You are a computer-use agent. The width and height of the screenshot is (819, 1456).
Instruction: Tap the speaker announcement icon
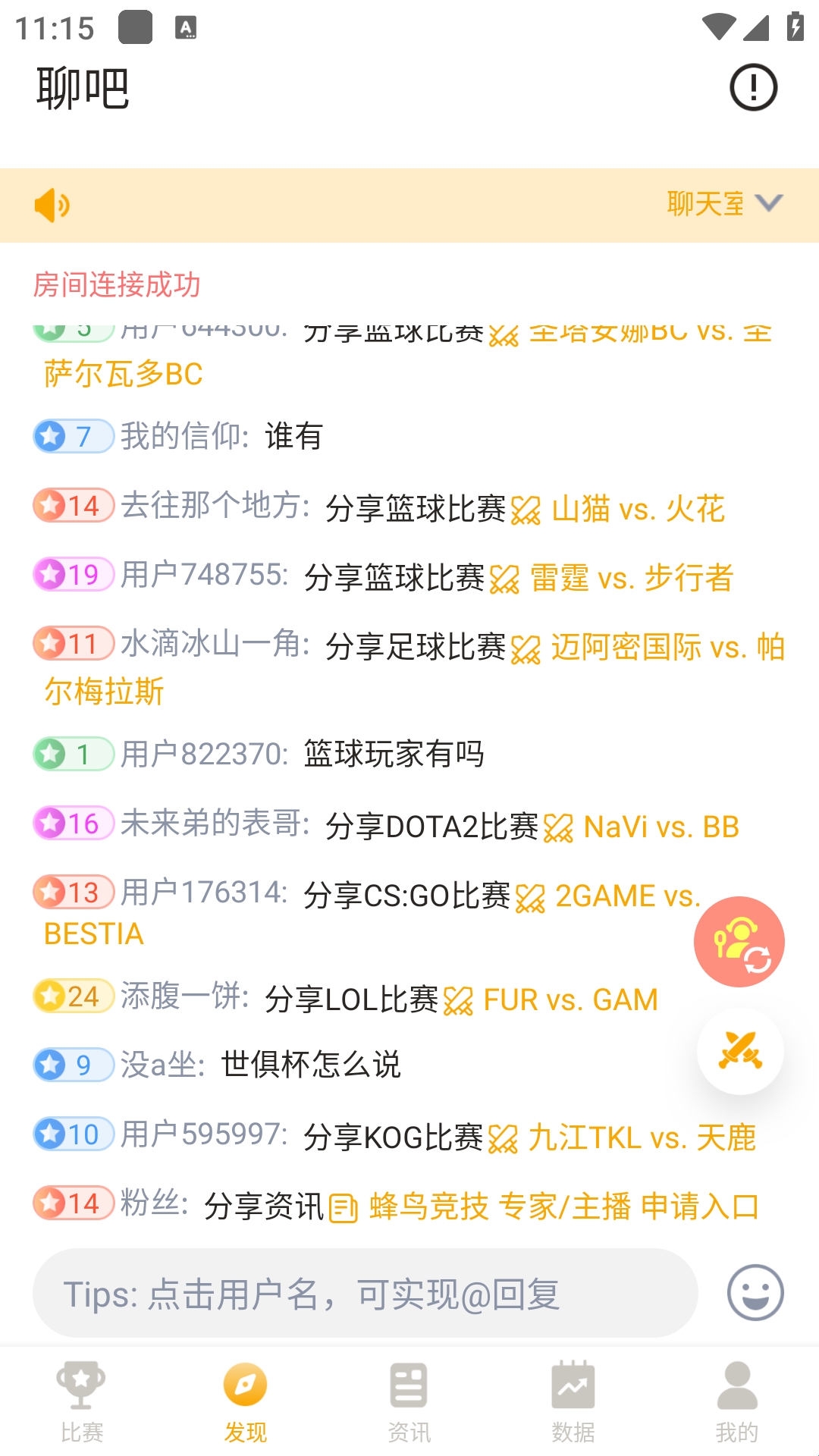tap(52, 206)
